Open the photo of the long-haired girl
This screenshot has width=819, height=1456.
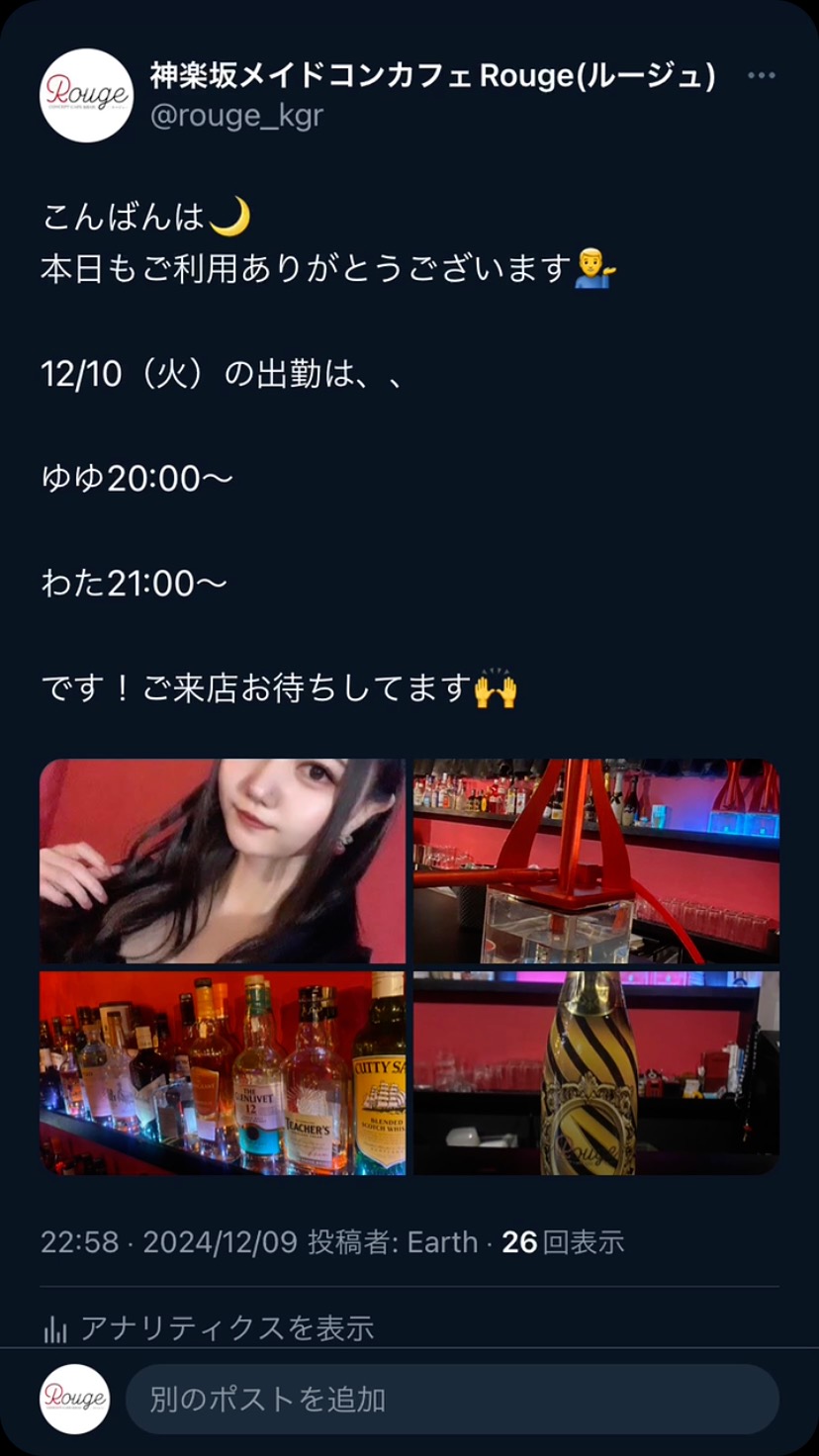(x=223, y=861)
